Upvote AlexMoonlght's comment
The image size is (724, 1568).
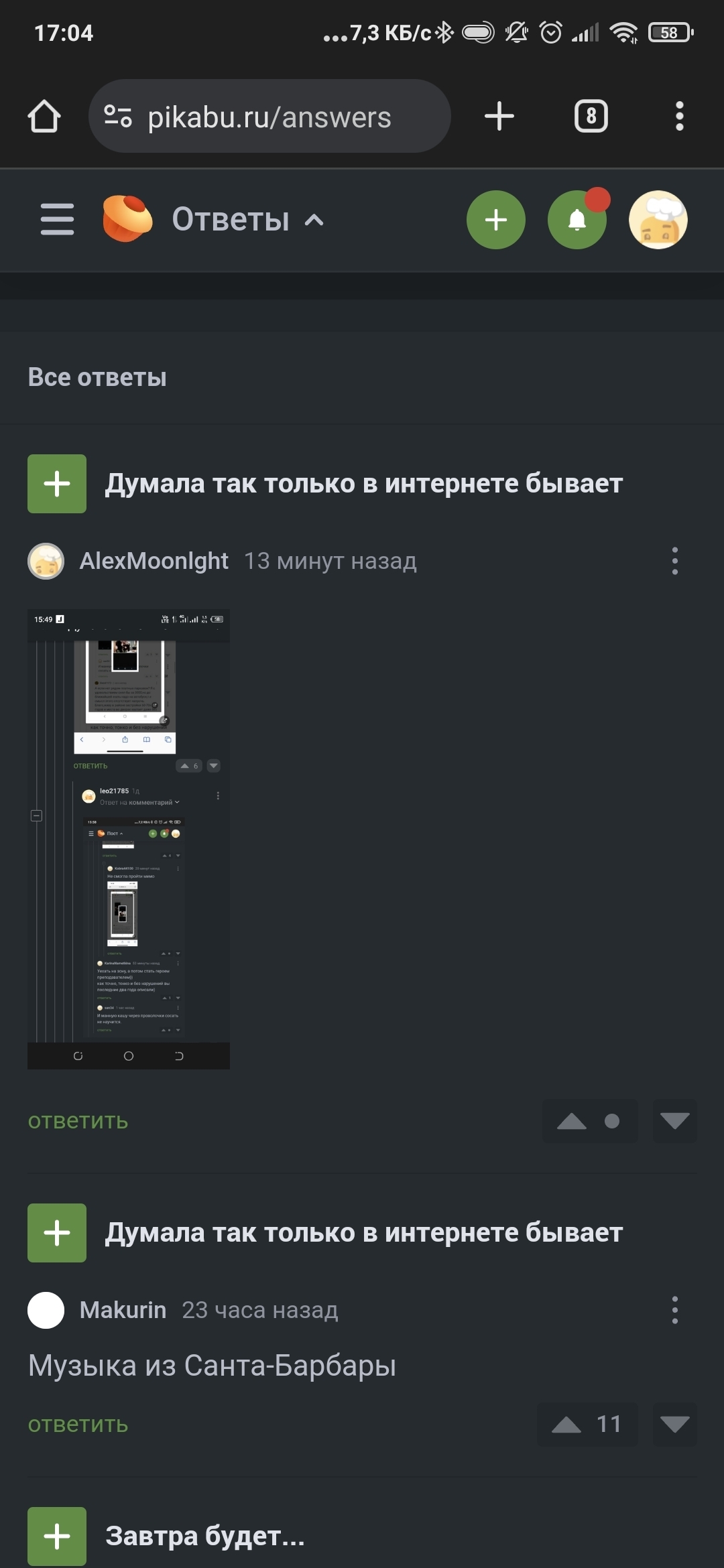point(572,1121)
